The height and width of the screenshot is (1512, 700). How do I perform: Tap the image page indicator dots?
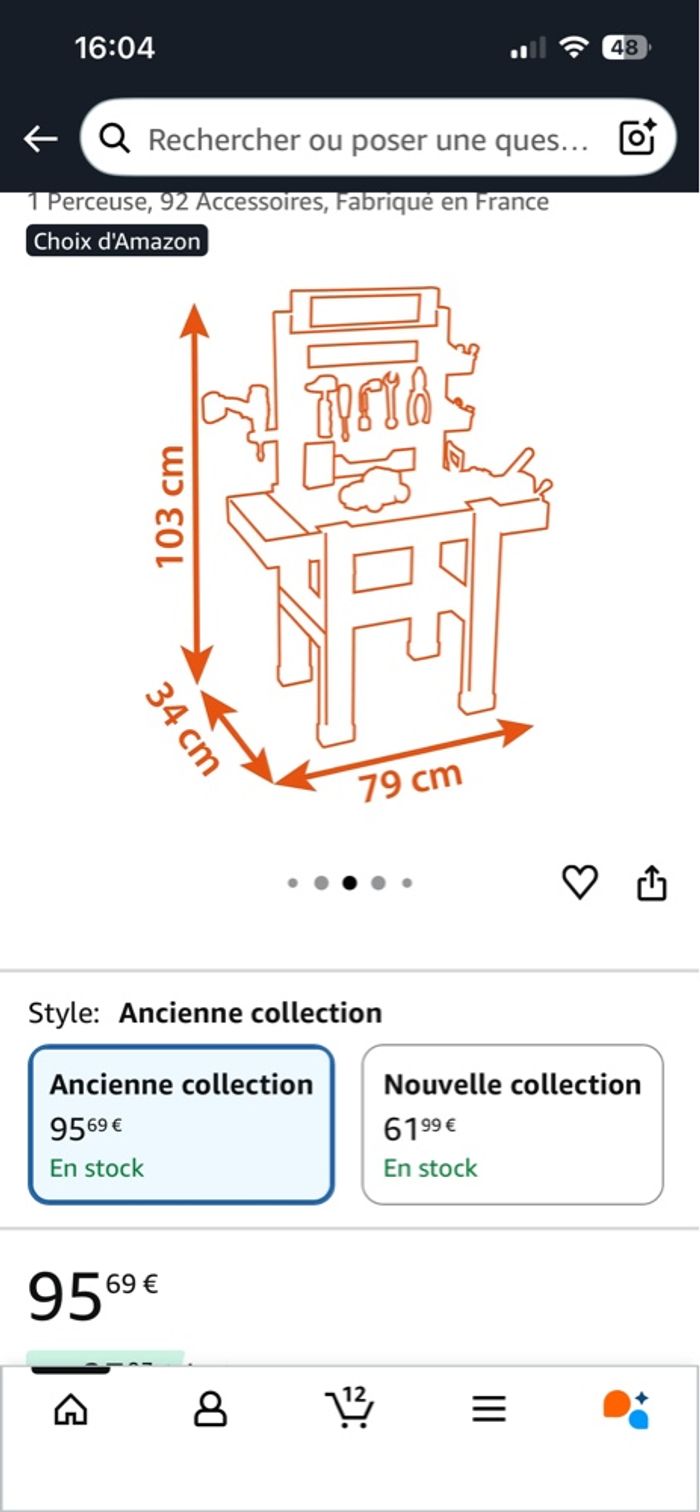[x=350, y=883]
